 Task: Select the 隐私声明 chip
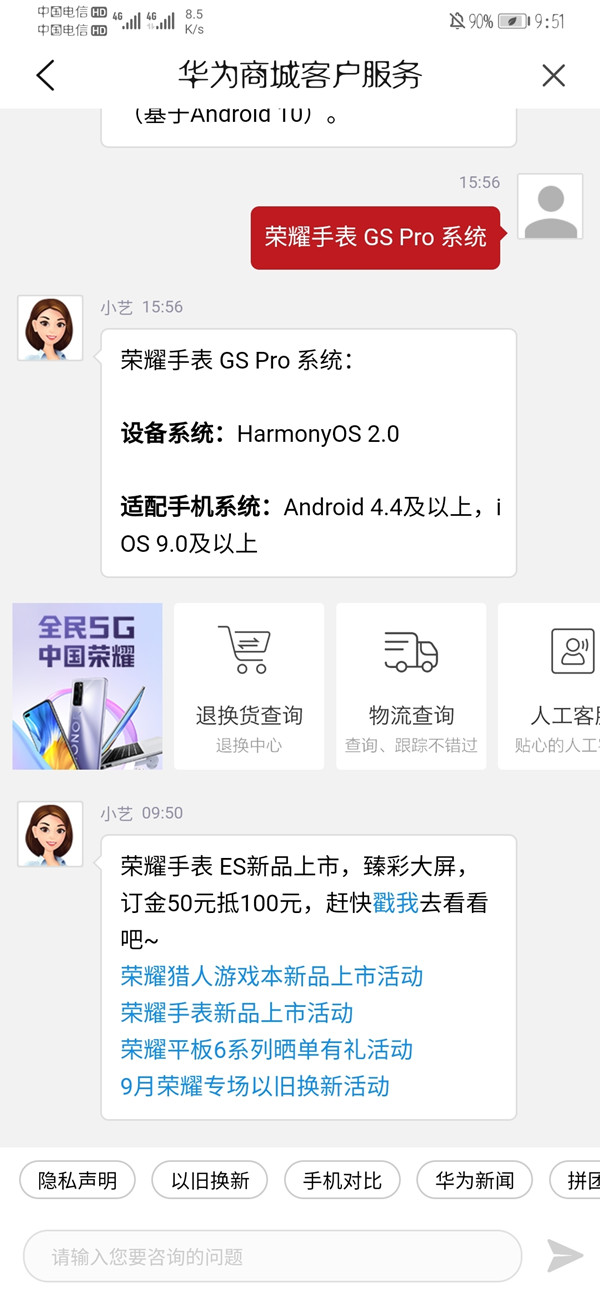point(78,1180)
